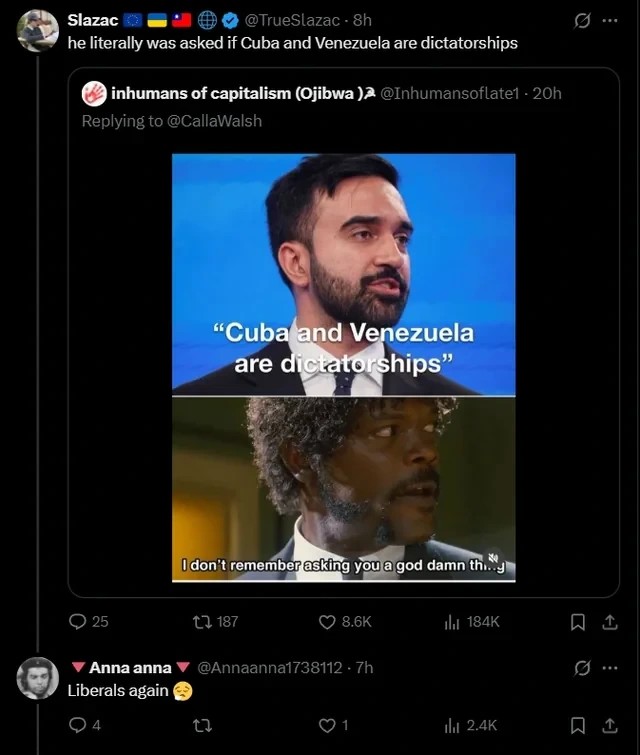The image size is (640, 755).
Task: Tap the Grok icon on Anna anna's reply
Action: pos(581,667)
